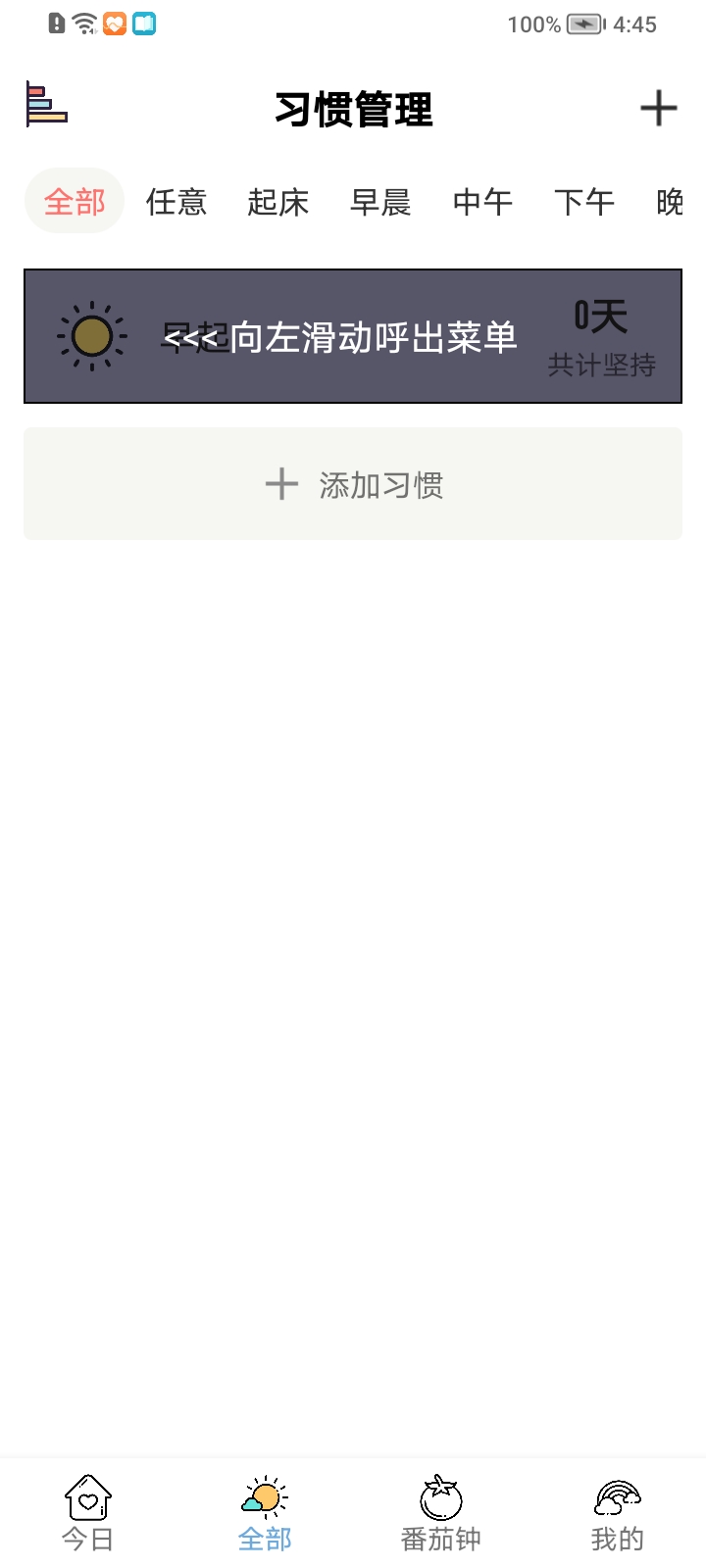The image size is (706, 1568).
Task: Select the 全部 filter chip
Action: point(75,202)
